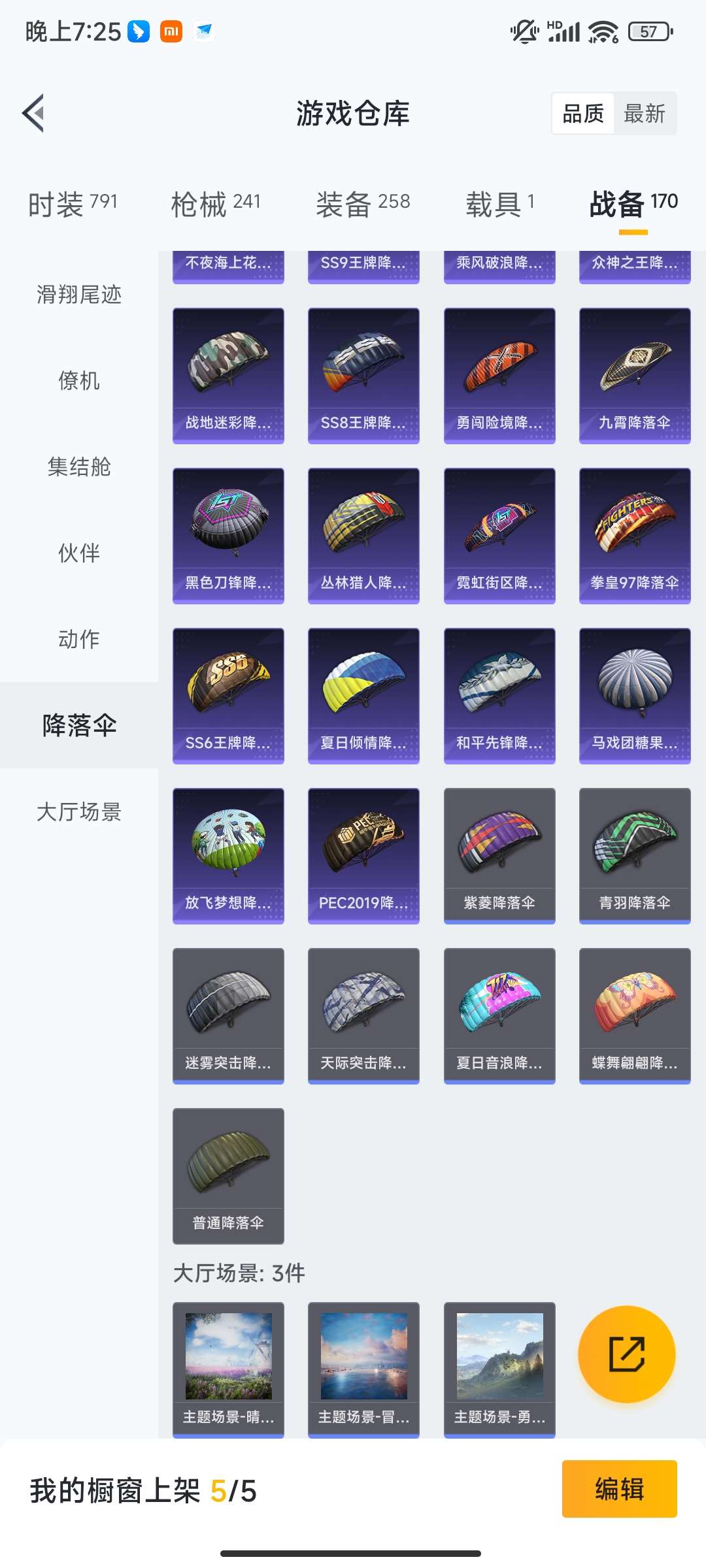Image resolution: width=706 pixels, height=1568 pixels.
Task: Open the 拳皇97降落伞 item
Action: click(634, 536)
